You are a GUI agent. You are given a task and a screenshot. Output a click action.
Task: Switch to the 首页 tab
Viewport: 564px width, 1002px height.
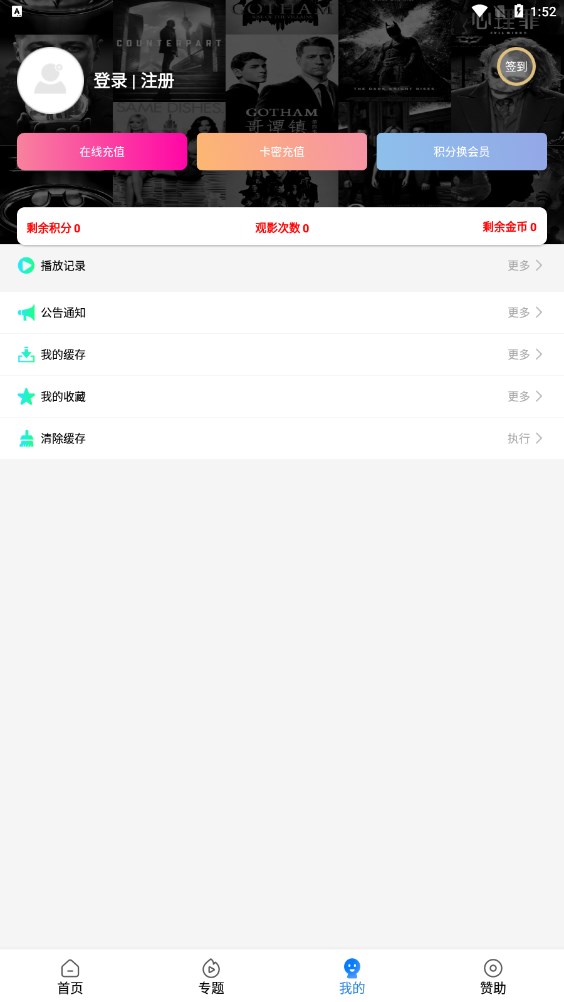point(70,976)
